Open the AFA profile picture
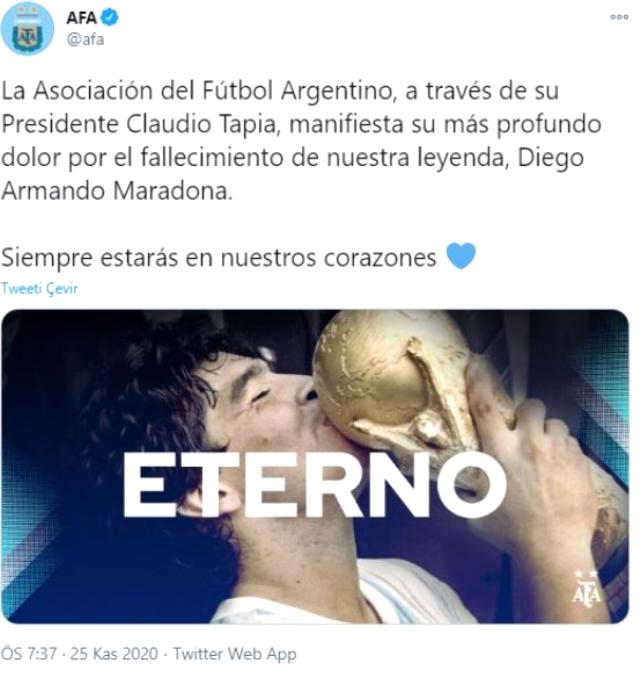The width and height of the screenshot is (640, 677). tap(27, 29)
